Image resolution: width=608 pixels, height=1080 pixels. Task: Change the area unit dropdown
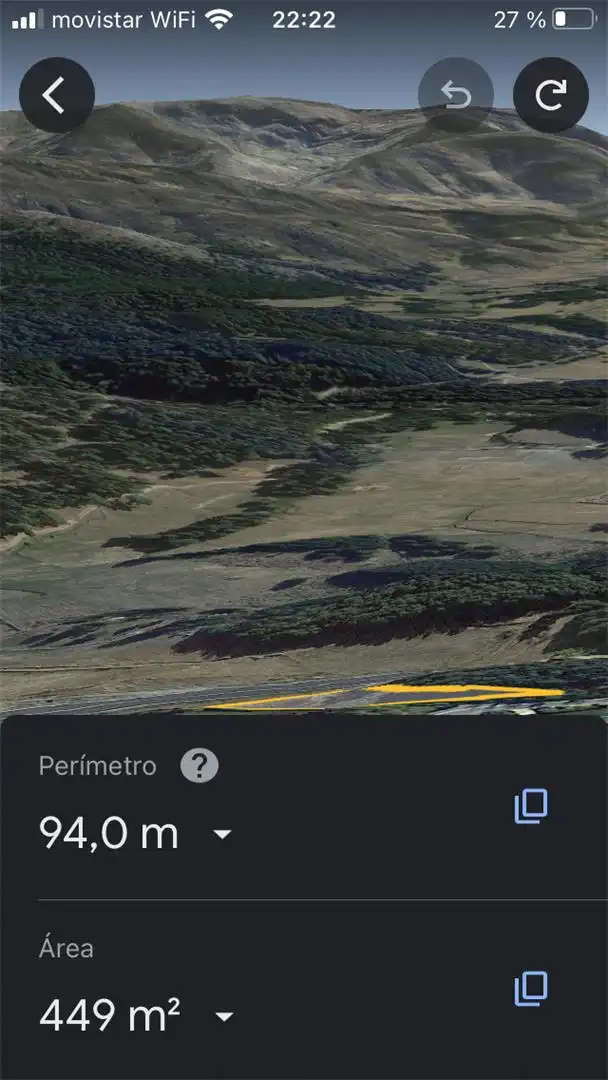click(x=224, y=1016)
